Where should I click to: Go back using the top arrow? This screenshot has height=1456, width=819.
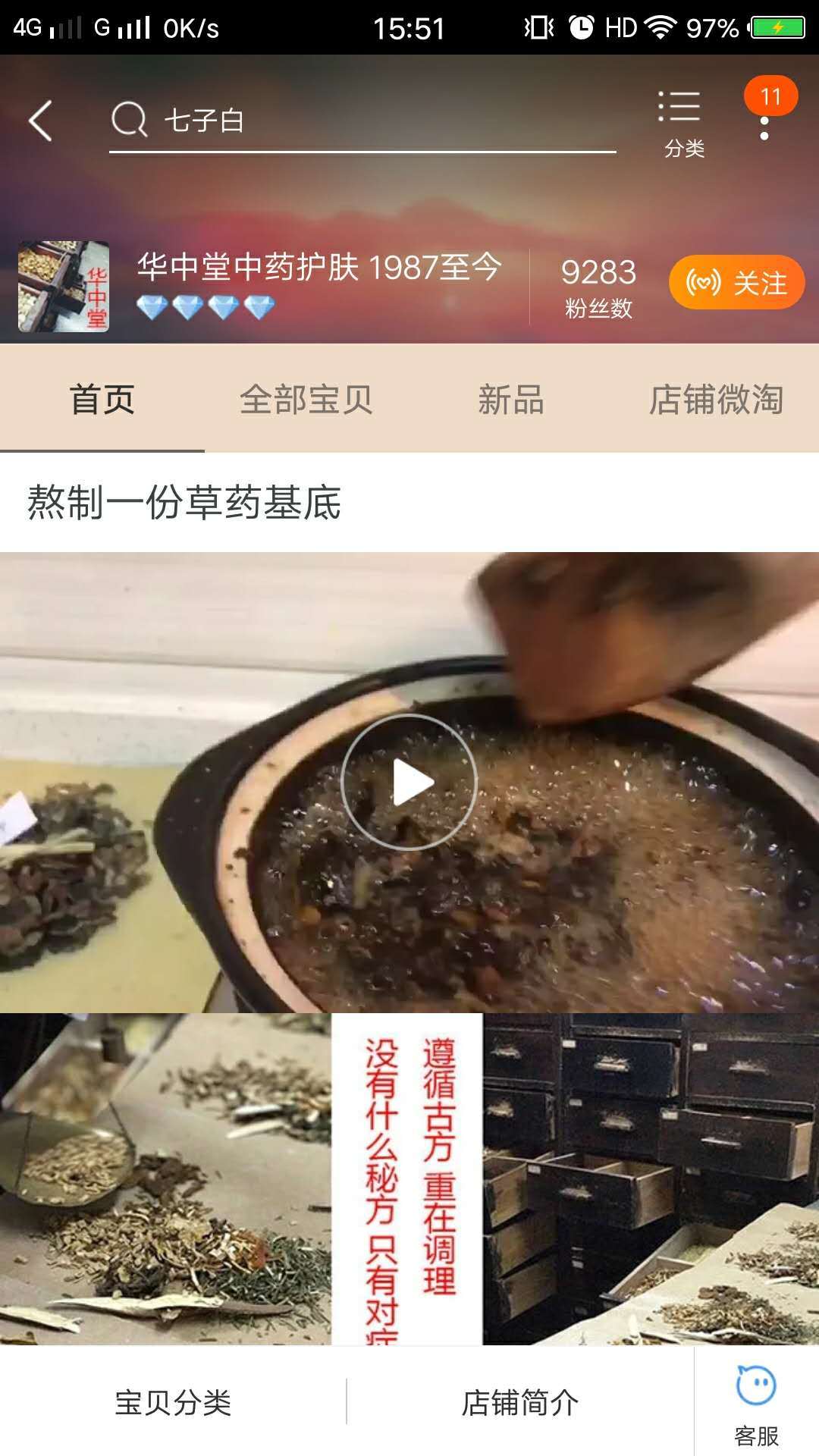point(41,121)
